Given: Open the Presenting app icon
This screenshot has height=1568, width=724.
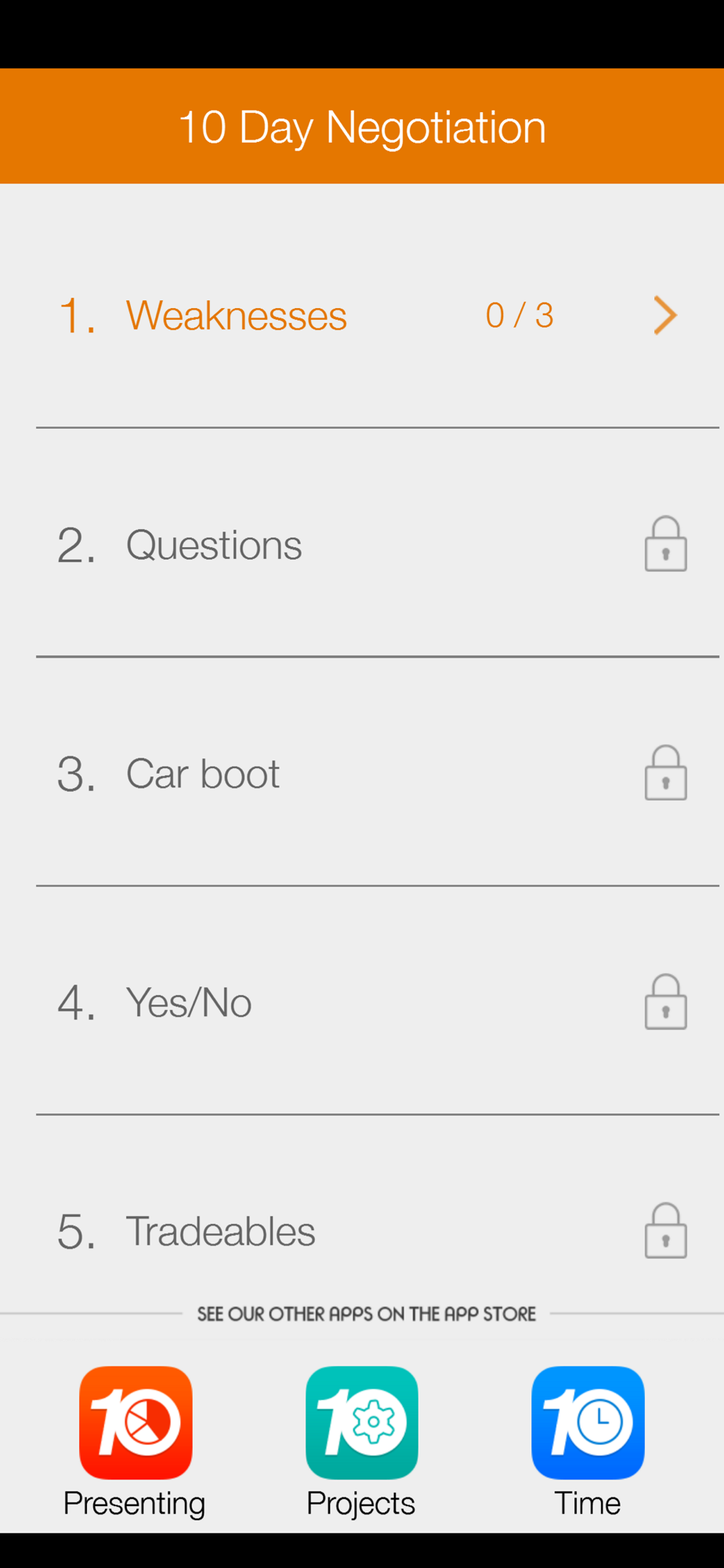Looking at the screenshot, I should click(136, 1422).
